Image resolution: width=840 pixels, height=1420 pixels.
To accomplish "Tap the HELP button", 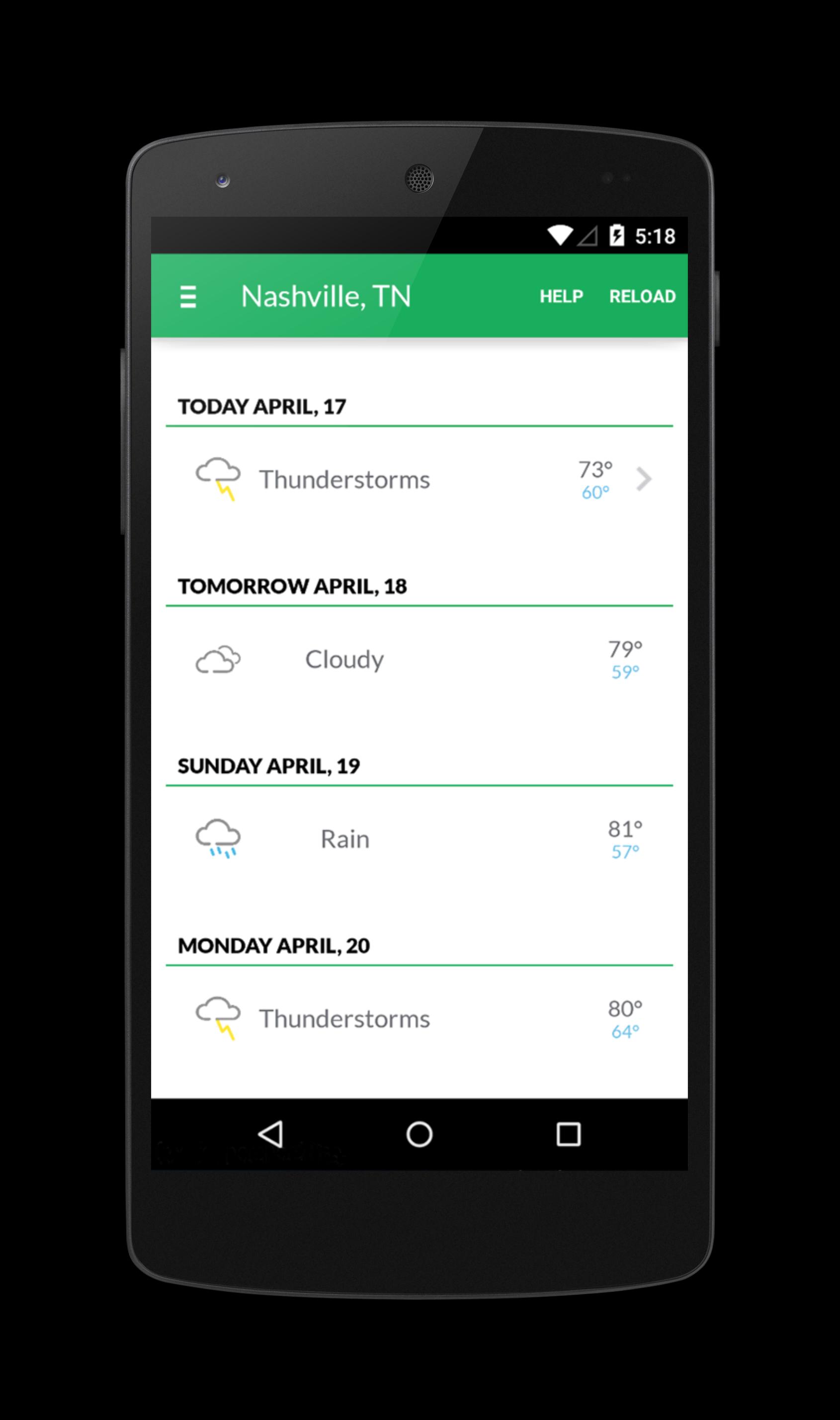I will [560, 296].
